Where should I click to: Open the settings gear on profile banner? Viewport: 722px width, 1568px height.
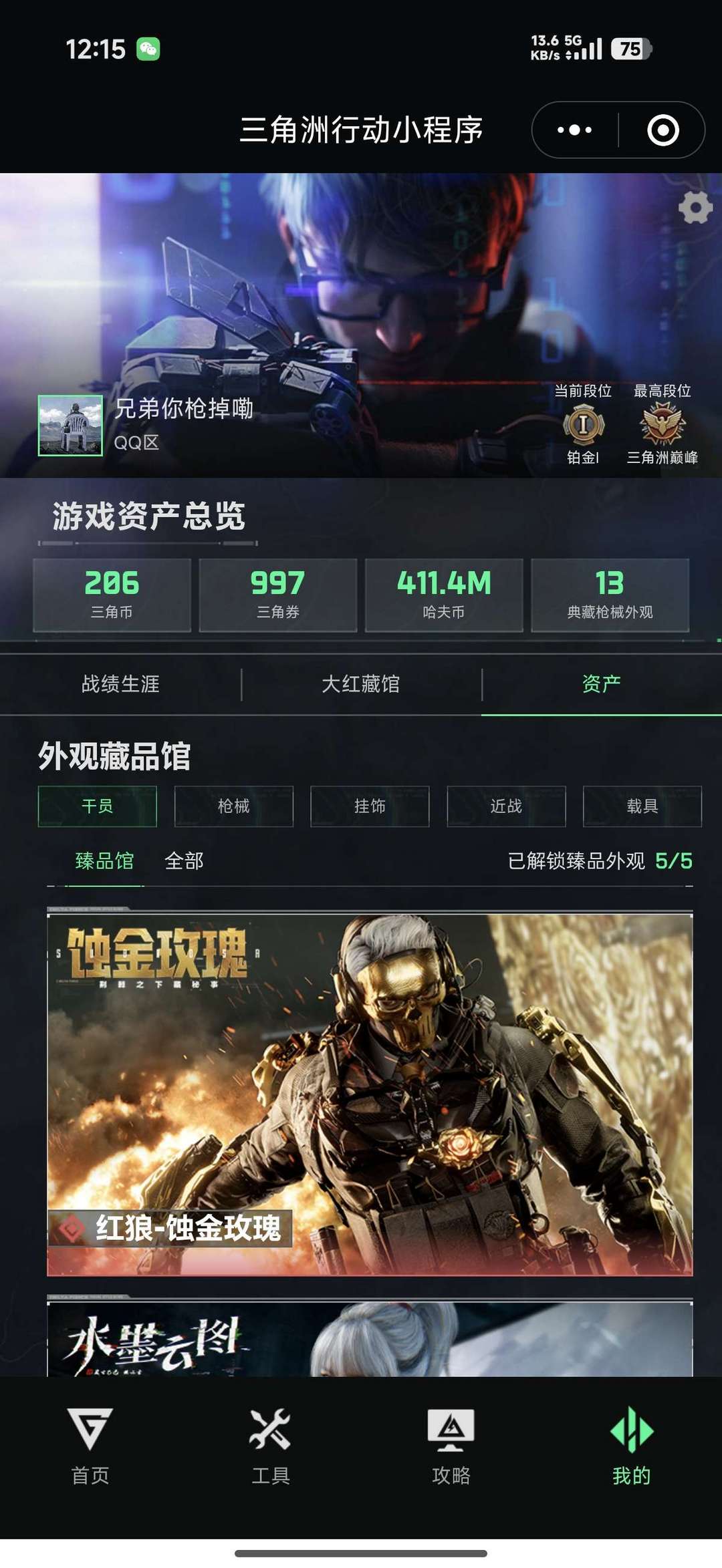pos(696,209)
